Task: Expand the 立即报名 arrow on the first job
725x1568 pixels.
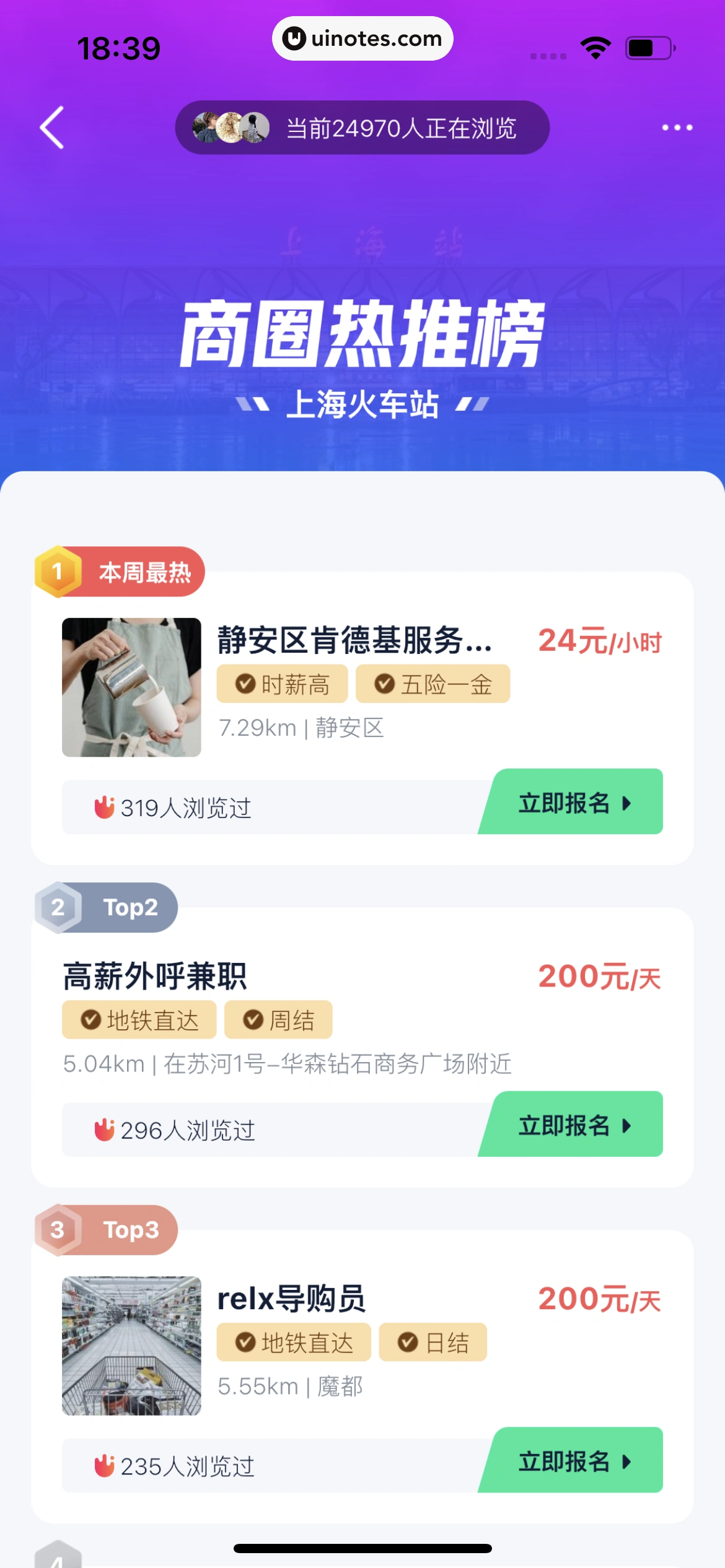Action: tap(626, 802)
